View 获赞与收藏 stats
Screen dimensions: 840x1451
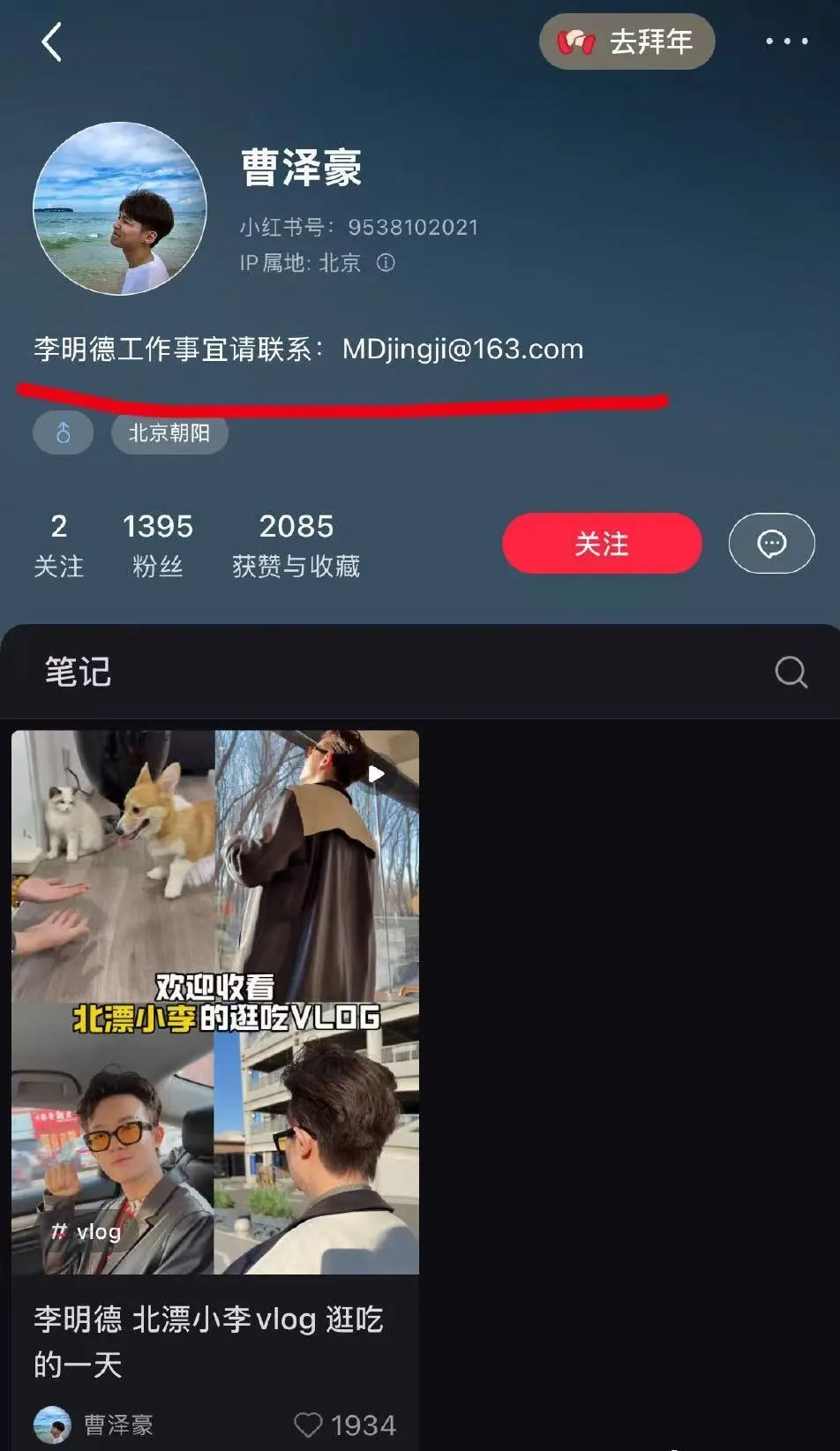pyautogui.click(x=296, y=545)
